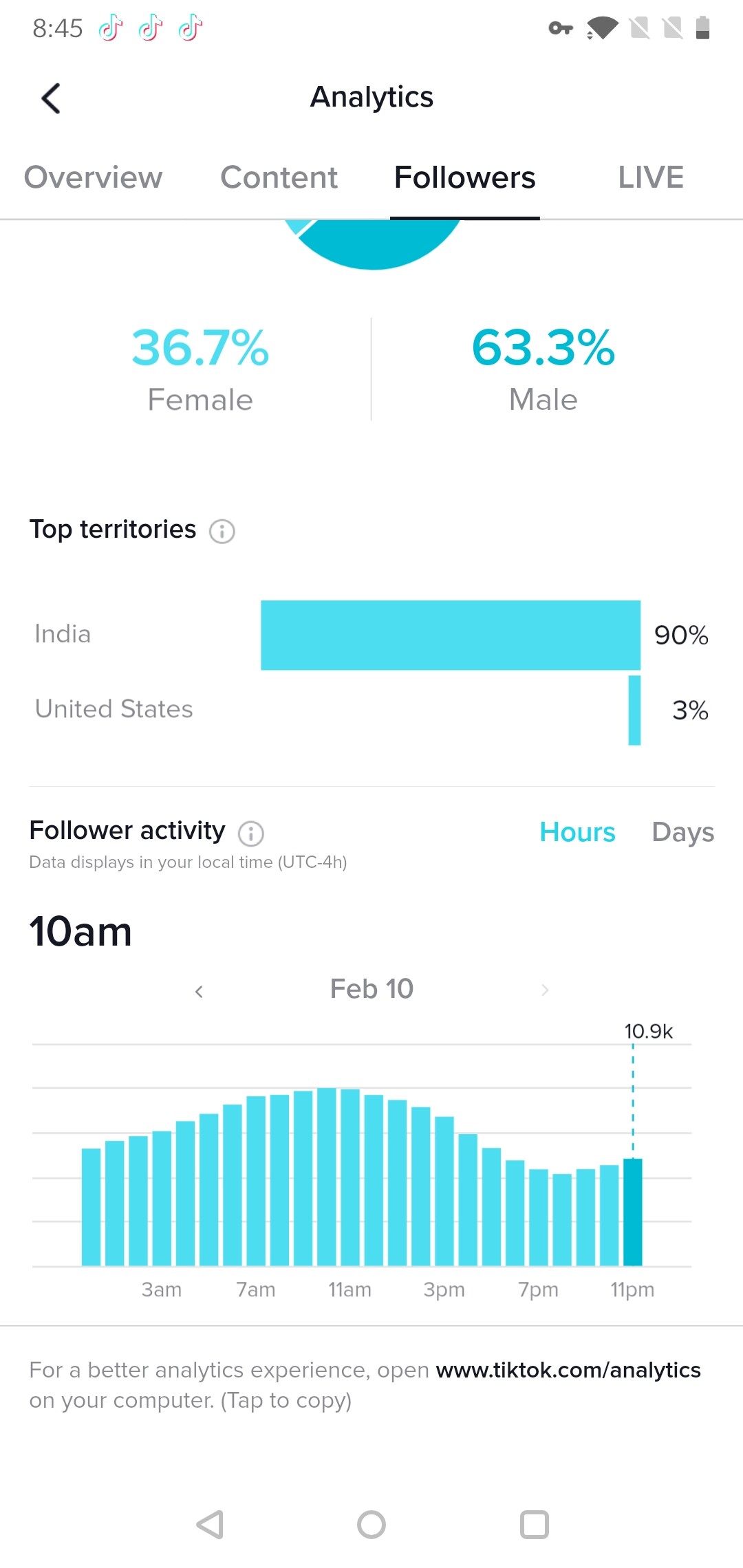Go to the day before Feb 10
Image resolution: width=743 pixels, height=1568 pixels.
tap(199, 990)
